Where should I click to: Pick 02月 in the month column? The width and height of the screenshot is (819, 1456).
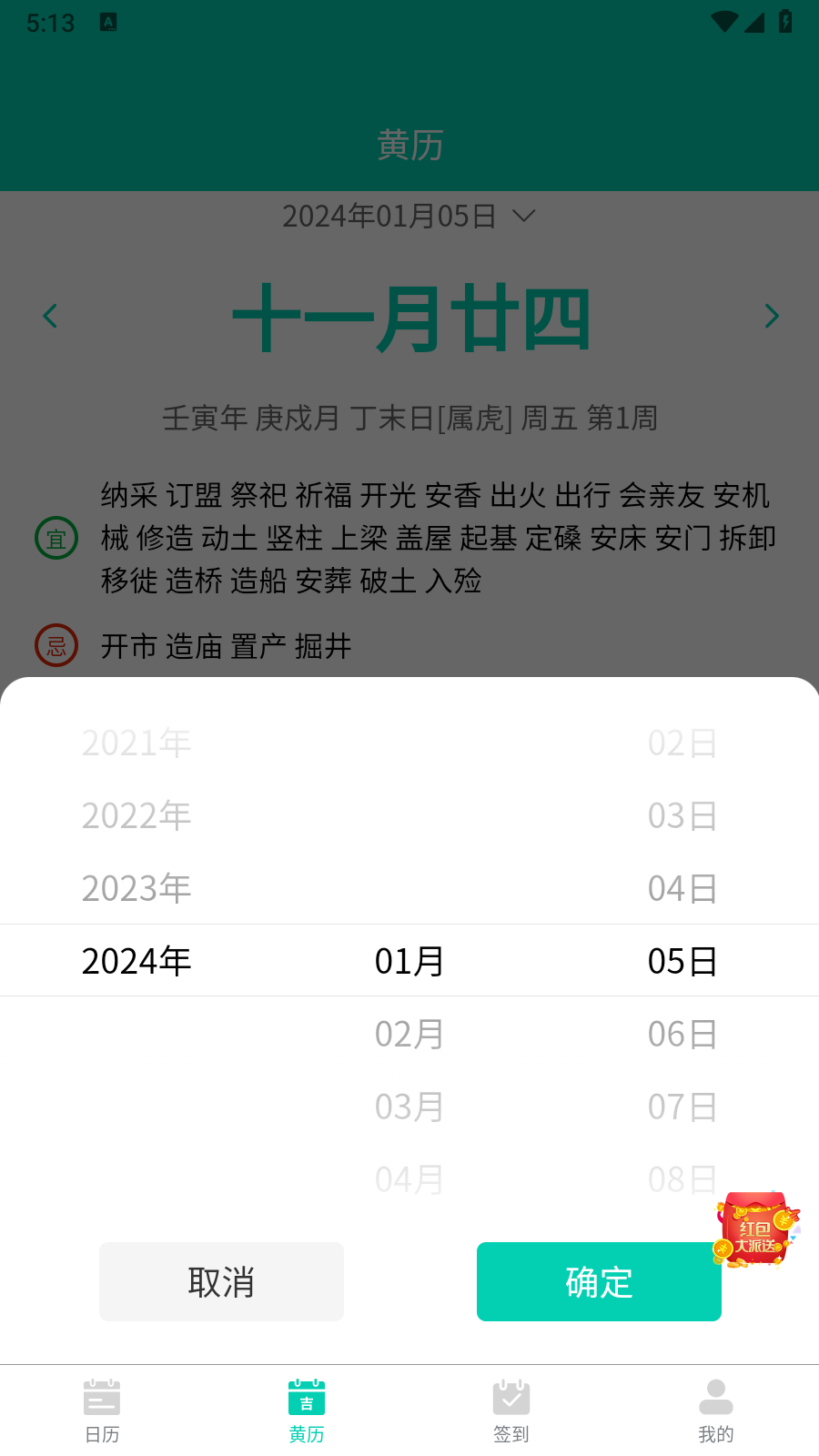coord(409,1034)
